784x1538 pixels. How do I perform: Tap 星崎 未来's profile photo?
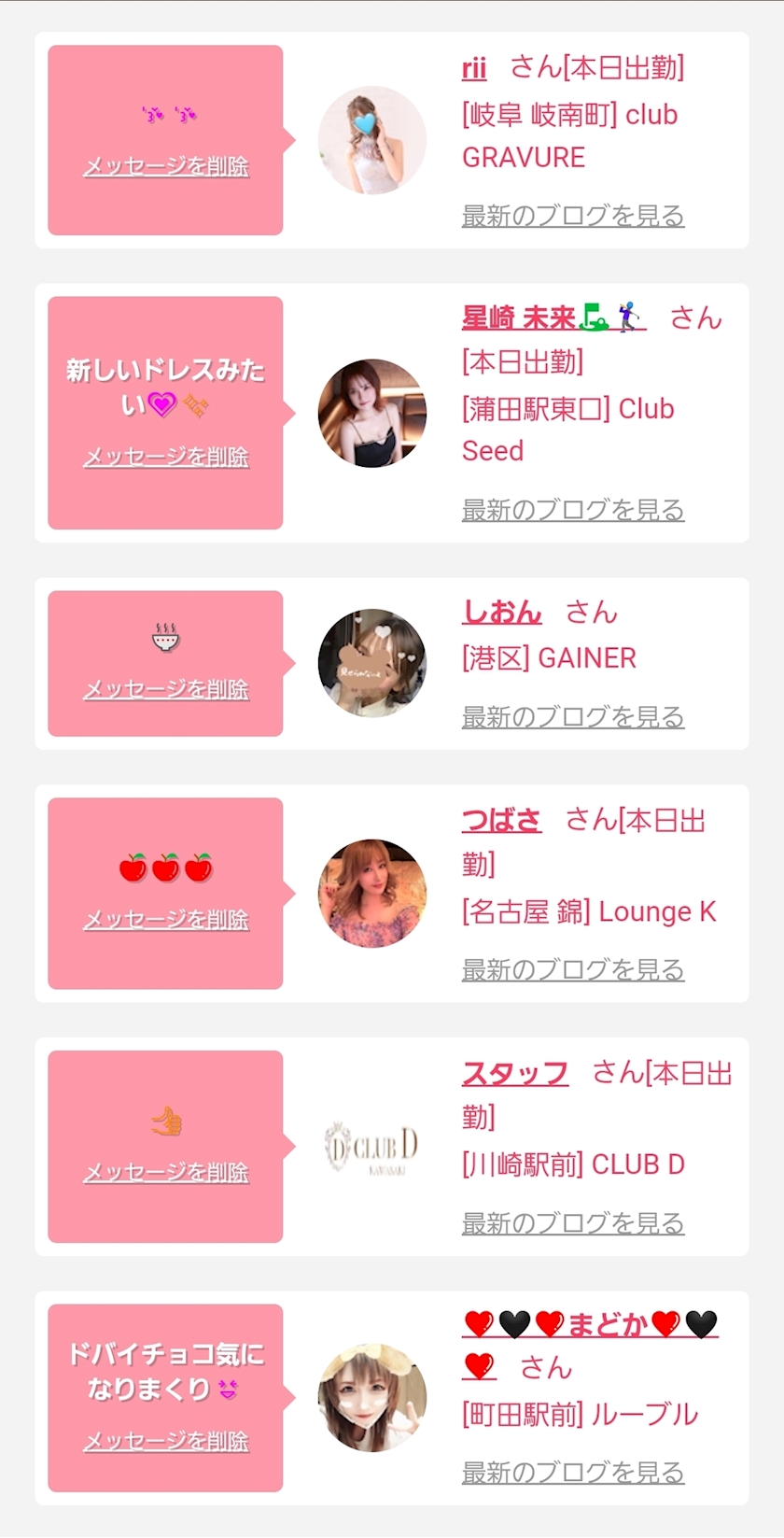[x=372, y=413]
